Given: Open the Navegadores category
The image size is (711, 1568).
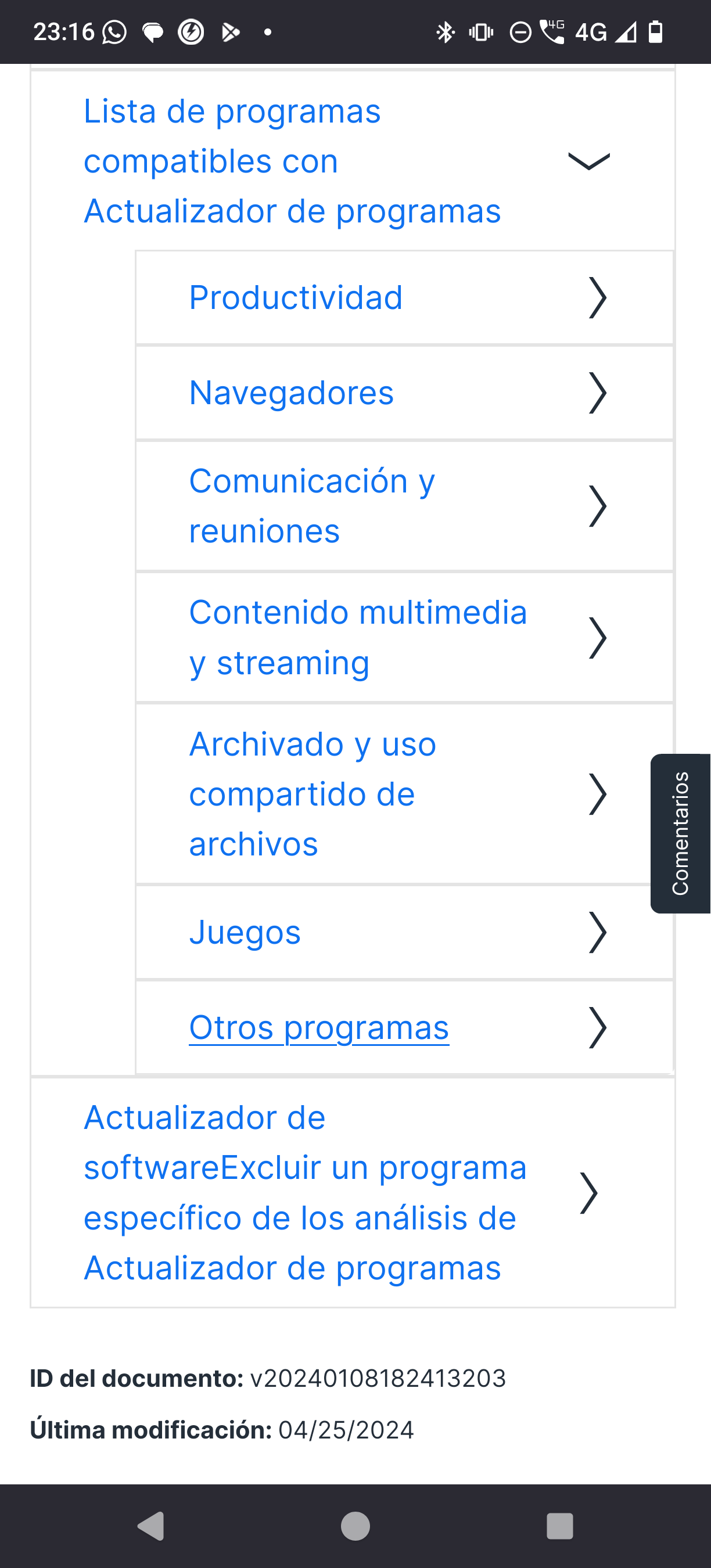Looking at the screenshot, I should pos(404,393).
